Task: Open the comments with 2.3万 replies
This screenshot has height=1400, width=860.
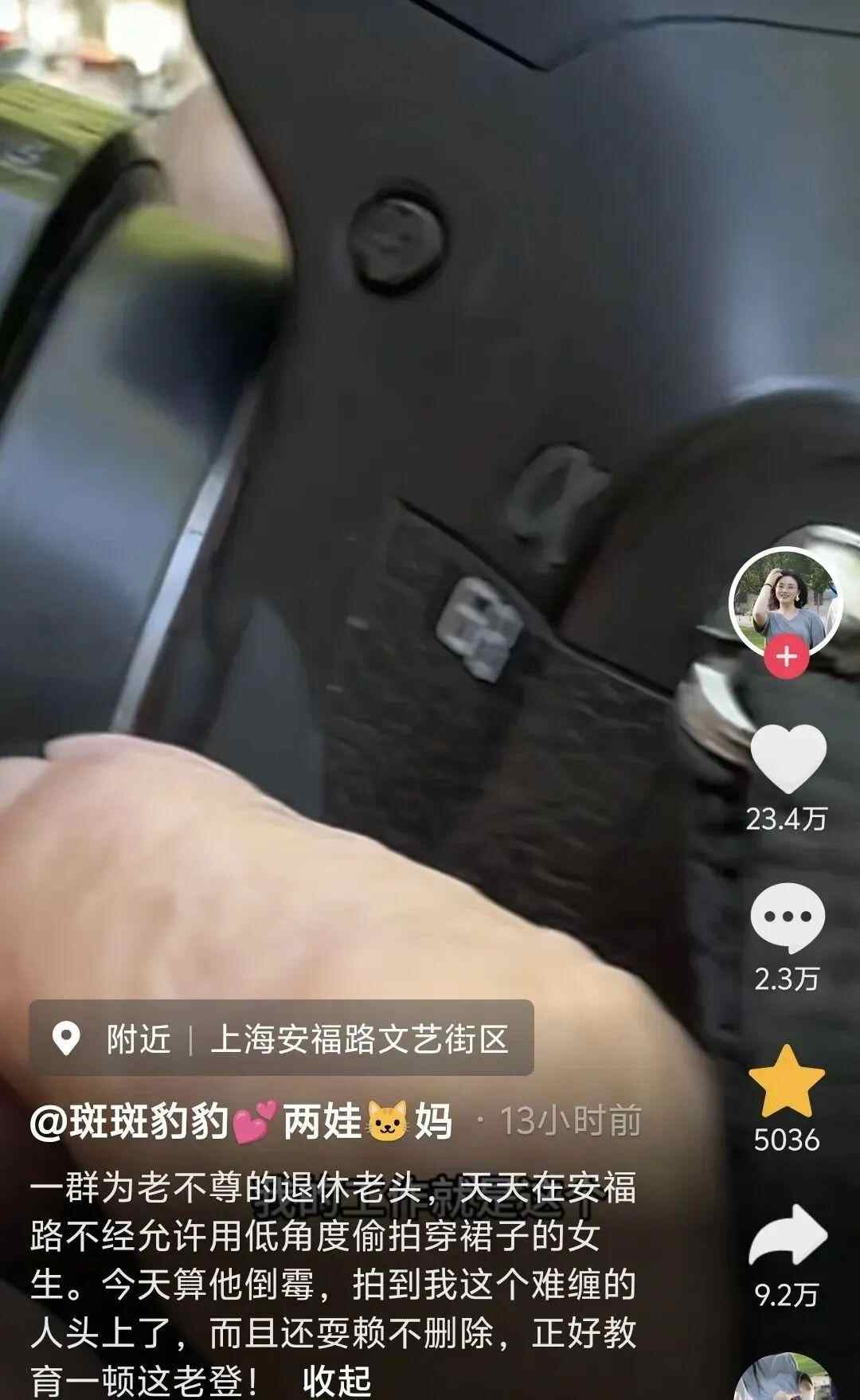Action: (787, 918)
